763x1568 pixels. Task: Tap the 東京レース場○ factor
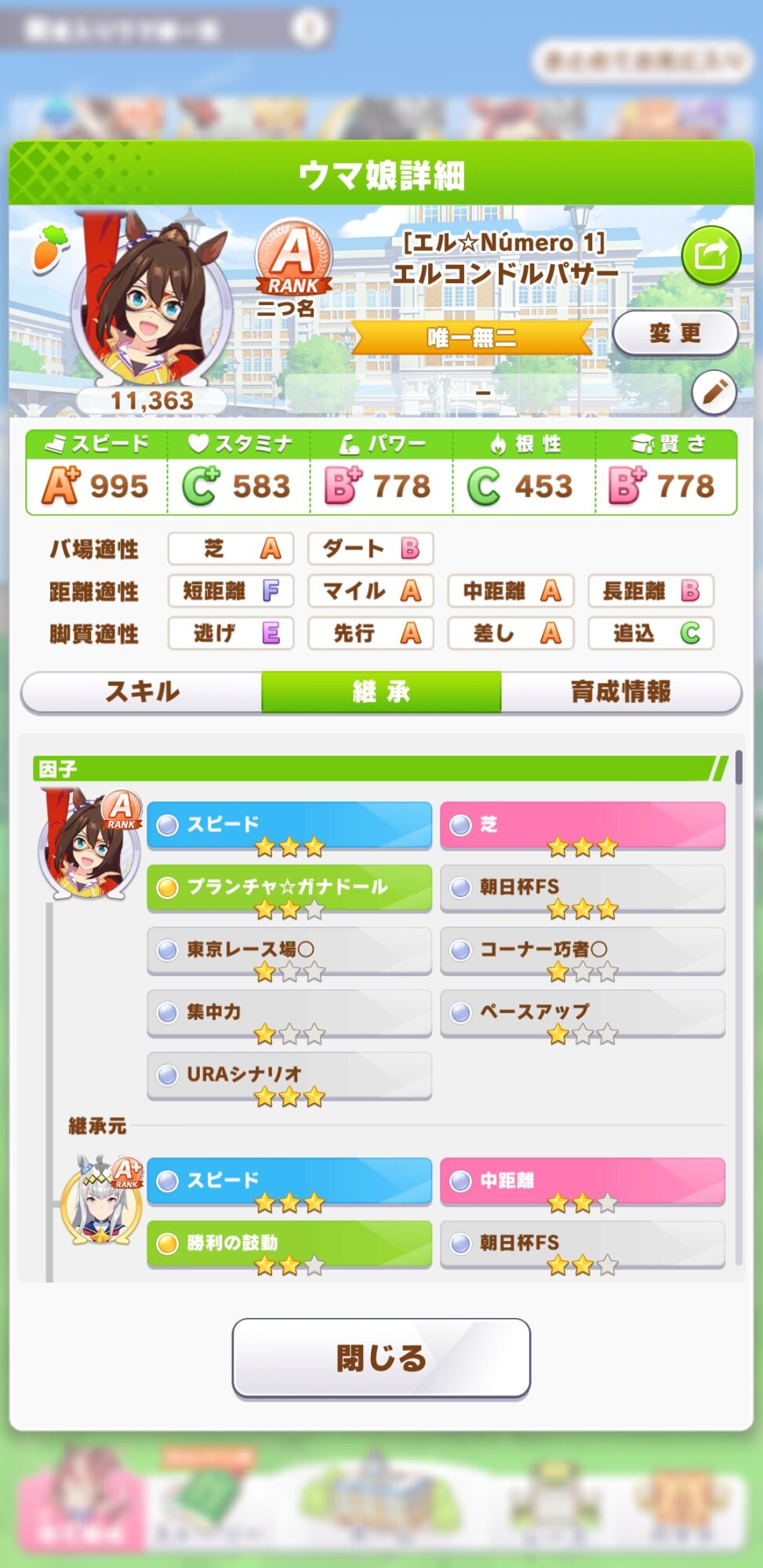289,950
